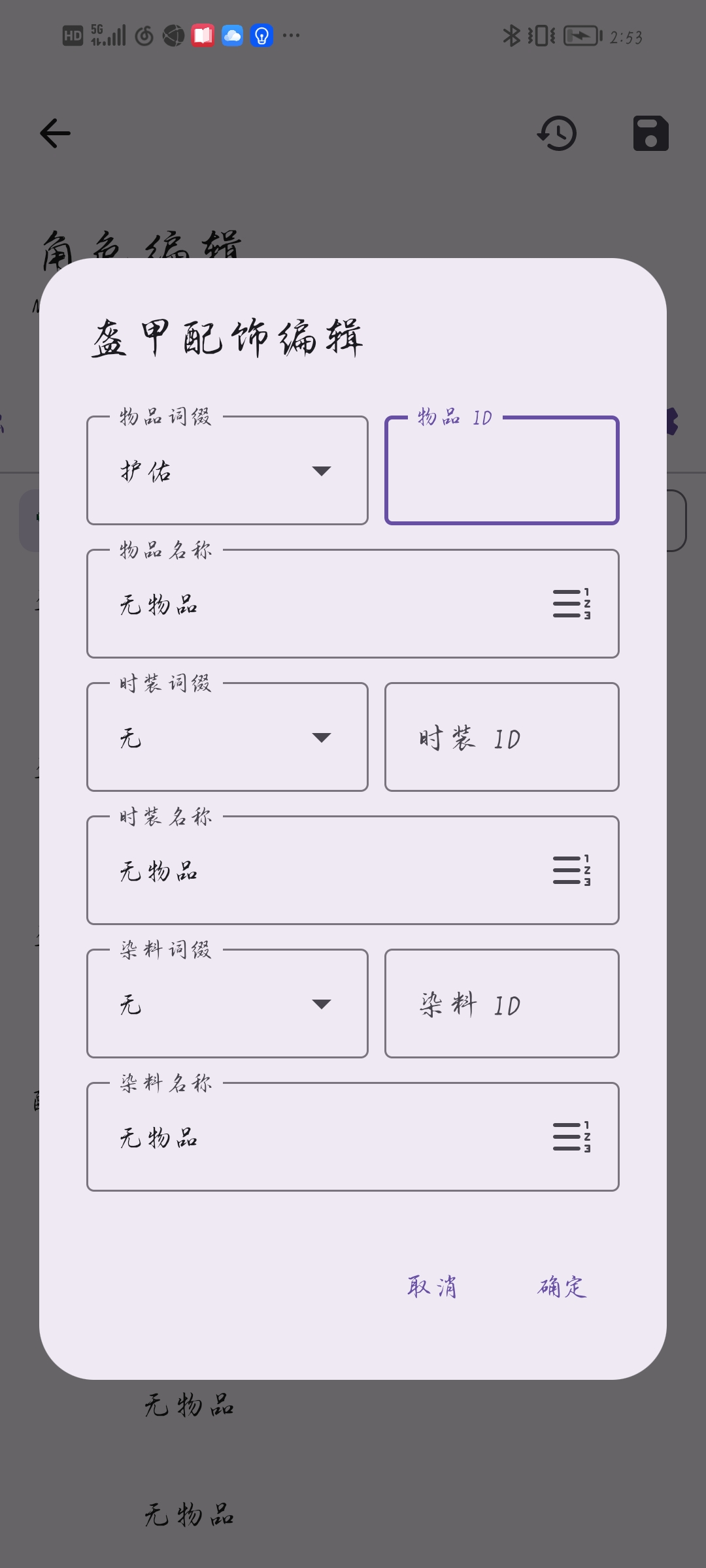706x1568 pixels.
Task: Expand the 时装词缀 dropdown
Action: (227, 737)
